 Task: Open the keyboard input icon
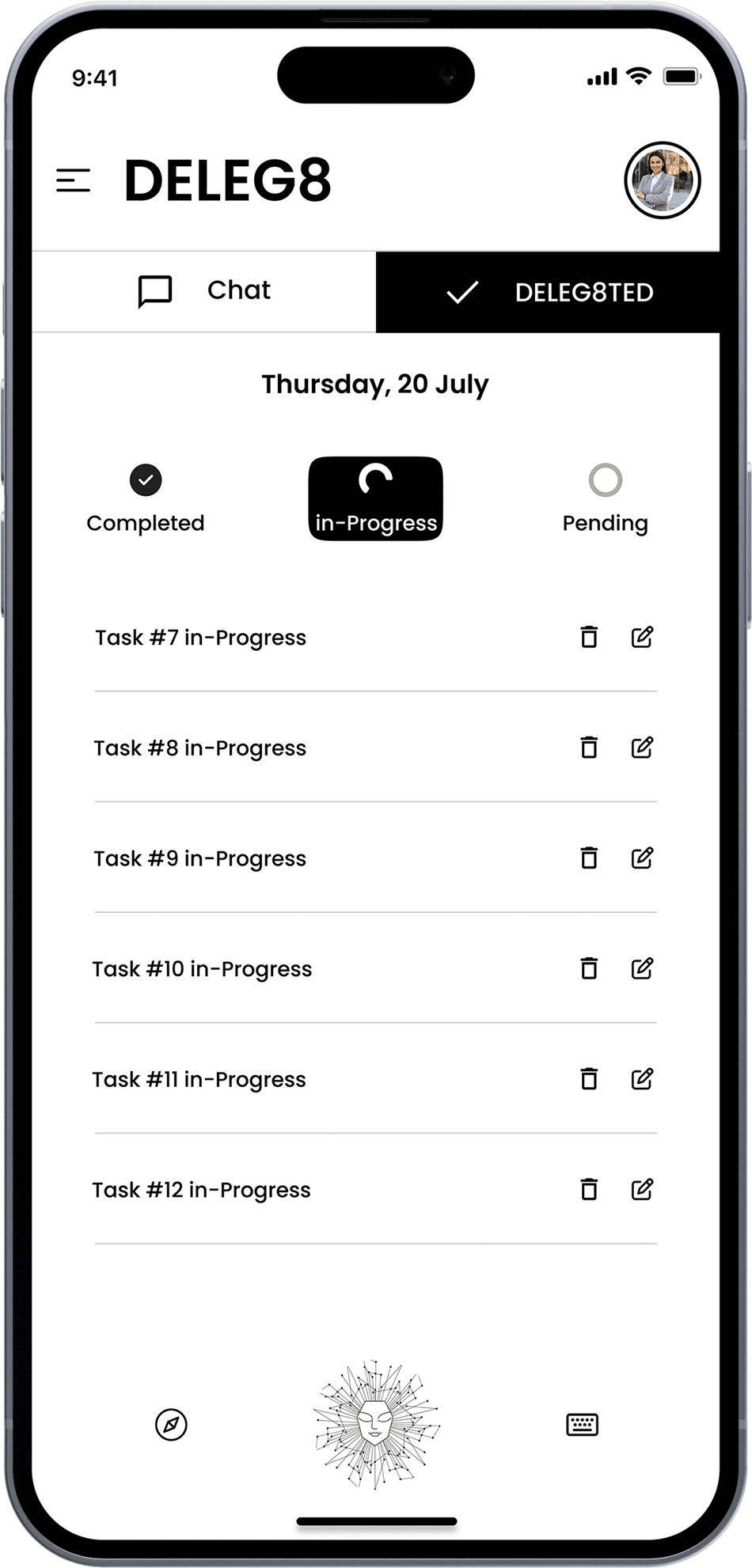pos(582,1425)
